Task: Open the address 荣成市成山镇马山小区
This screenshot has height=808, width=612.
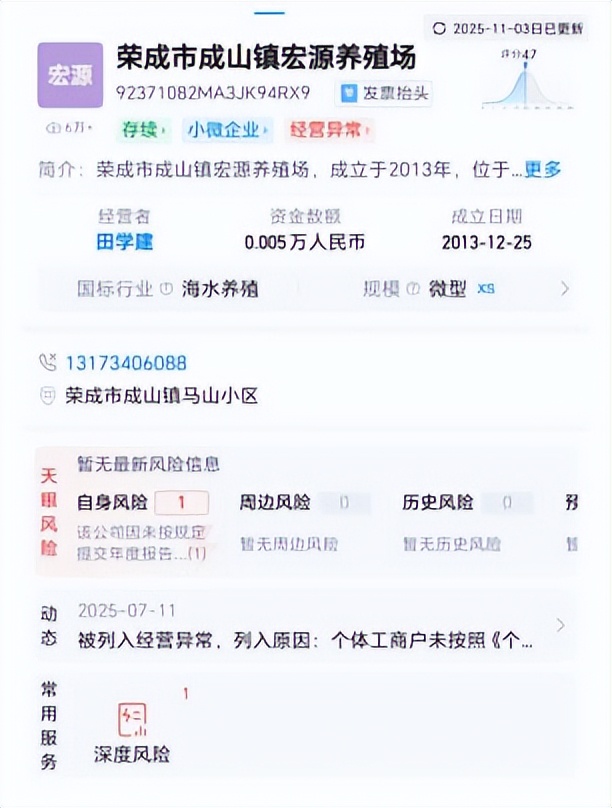Action: pyautogui.click(x=161, y=396)
